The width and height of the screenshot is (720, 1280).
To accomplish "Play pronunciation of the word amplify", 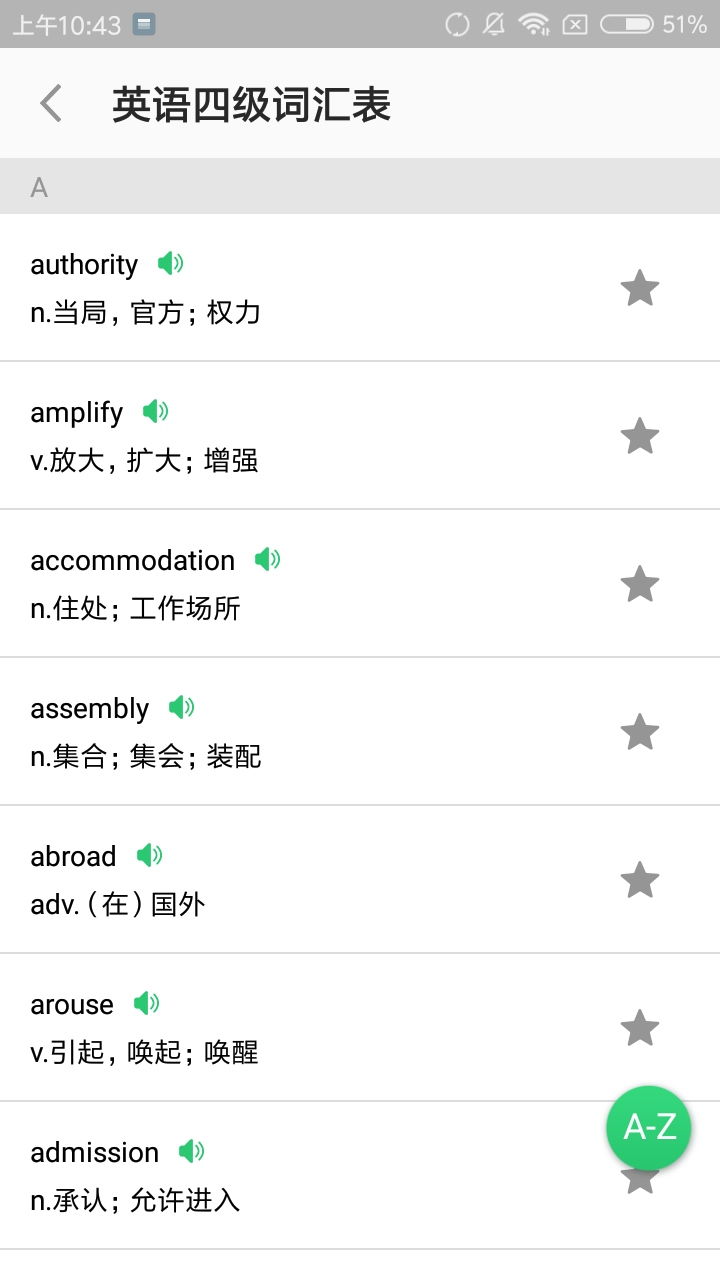I will click(x=156, y=411).
